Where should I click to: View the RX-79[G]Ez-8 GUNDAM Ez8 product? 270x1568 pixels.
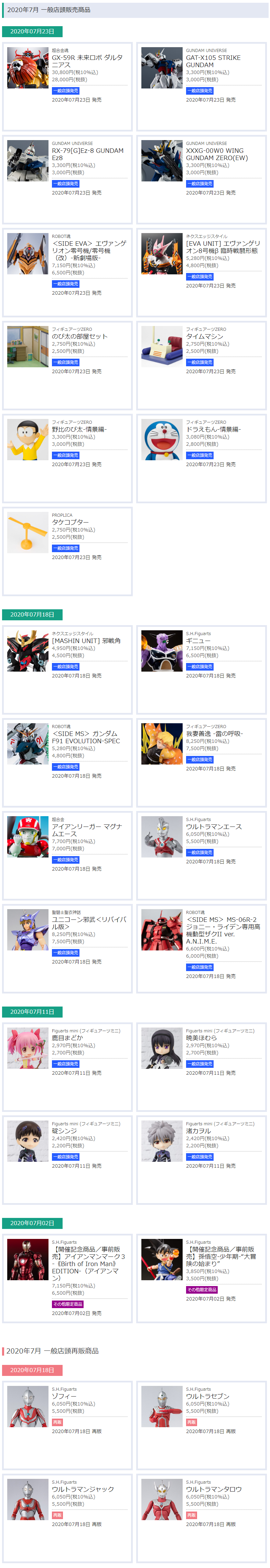67,179
